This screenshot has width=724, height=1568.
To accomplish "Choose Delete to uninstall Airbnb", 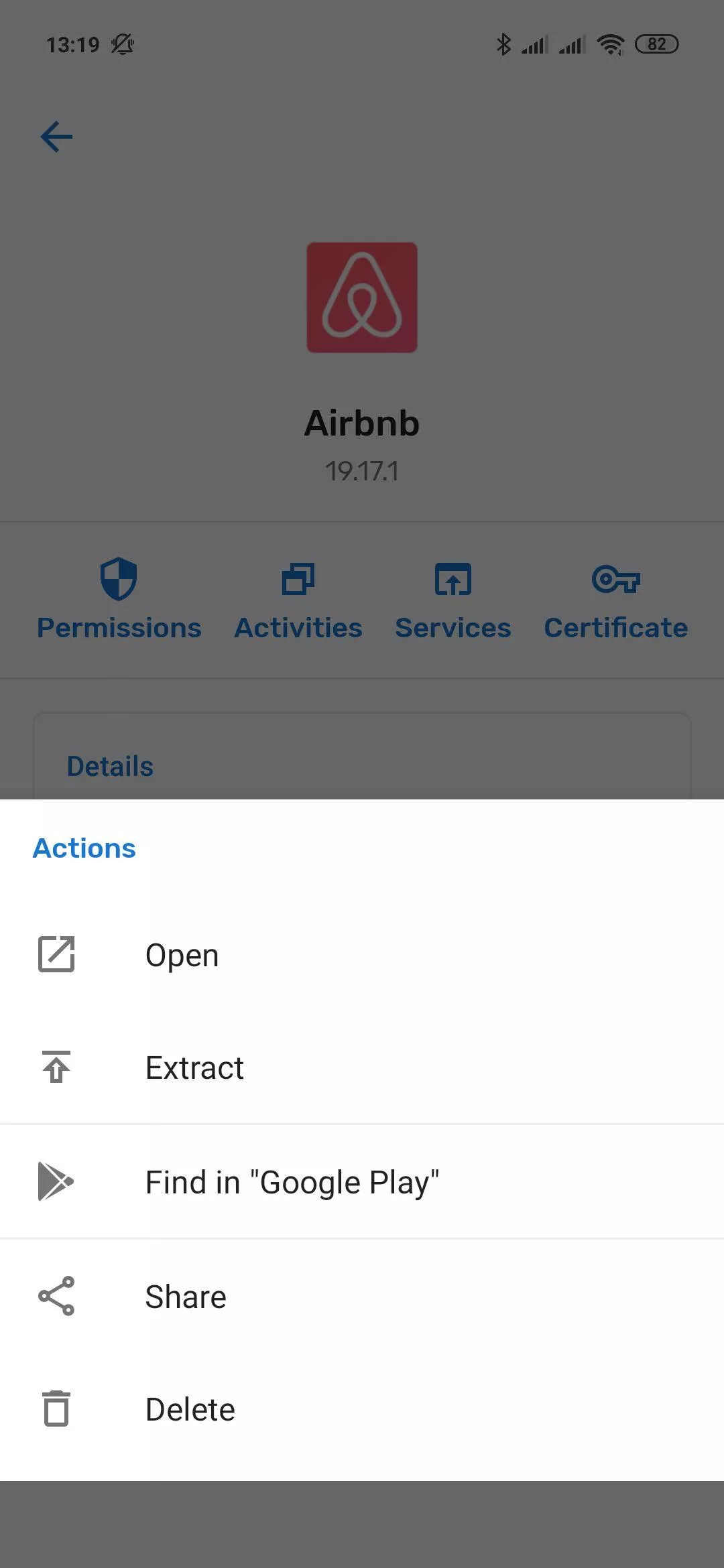I will coord(362,1409).
